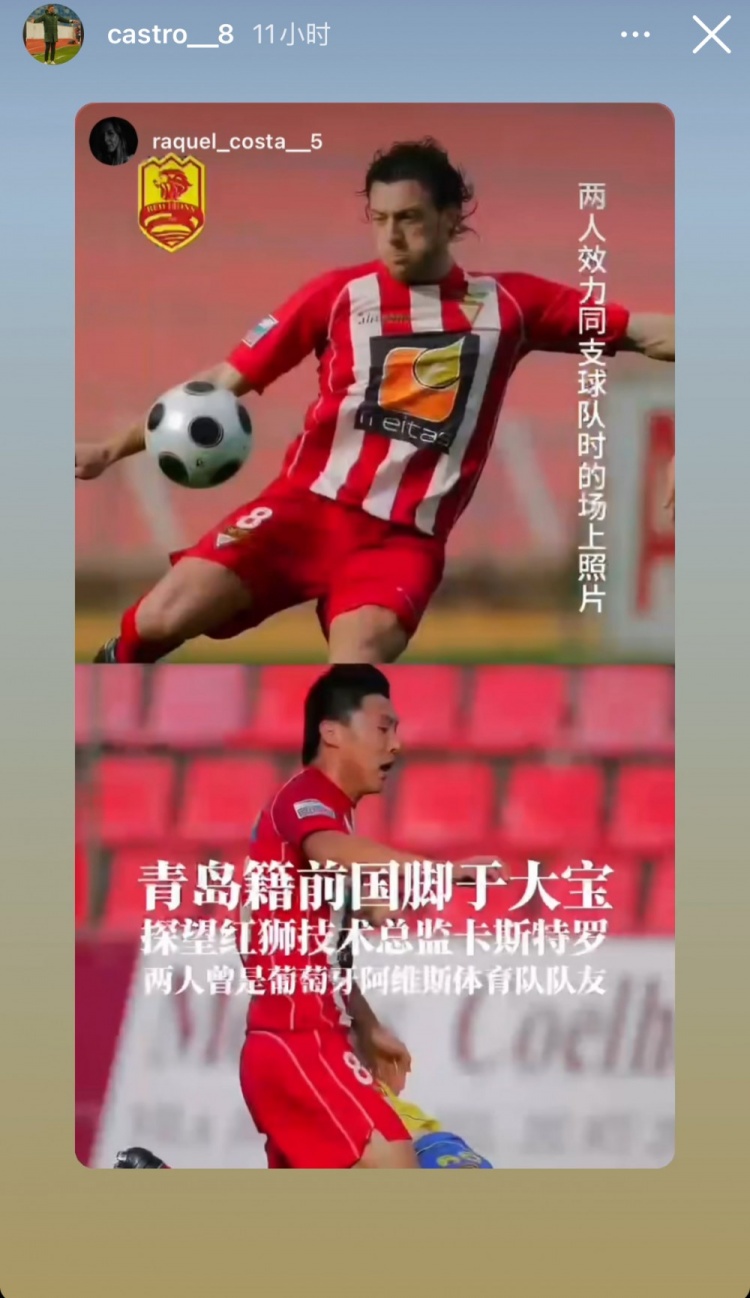Open castro__8's profile picture
Viewport: 750px width, 1298px height.
coord(53,34)
